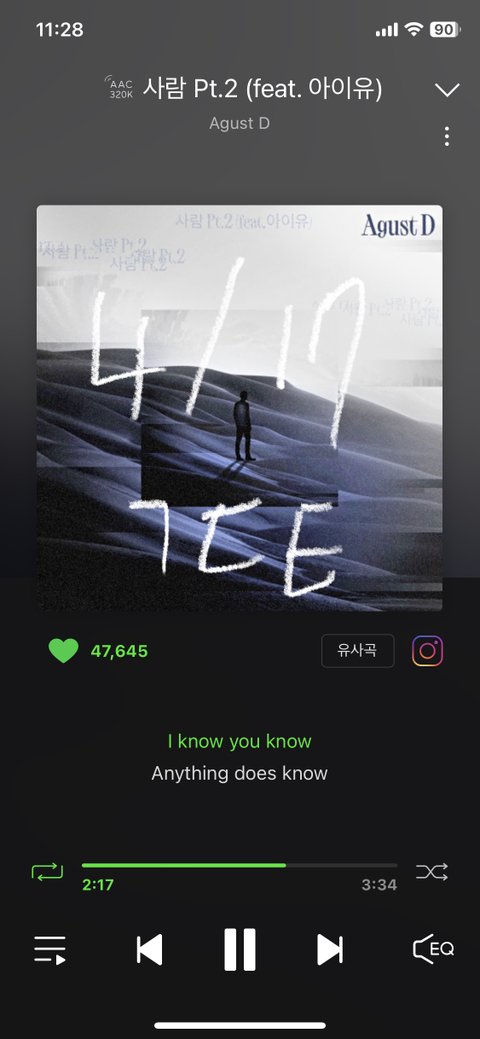The width and height of the screenshot is (480, 1039).
Task: Open the three-dot overflow menu
Action: tap(447, 137)
